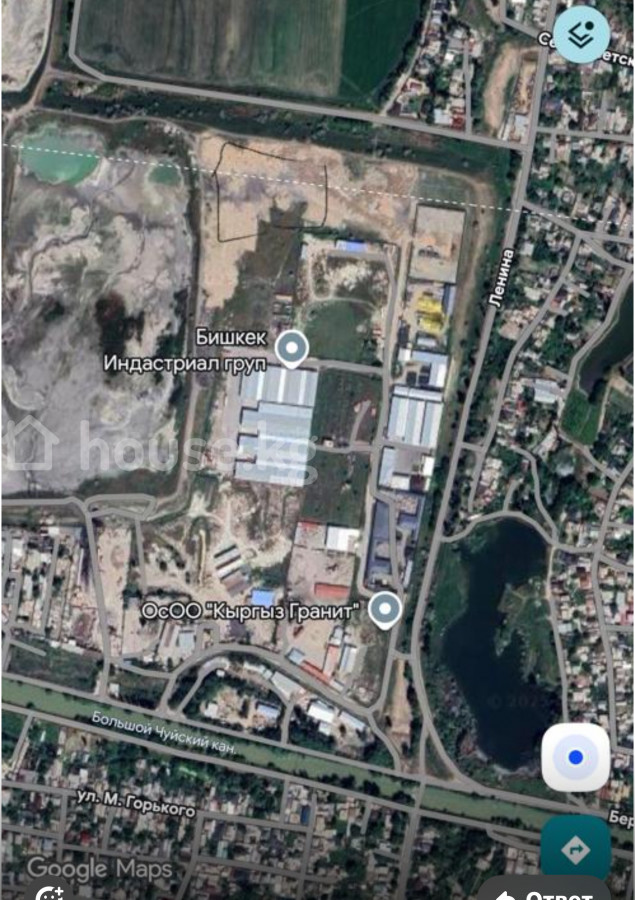Open directions with the arrow button
635x900 pixels.
point(576,849)
